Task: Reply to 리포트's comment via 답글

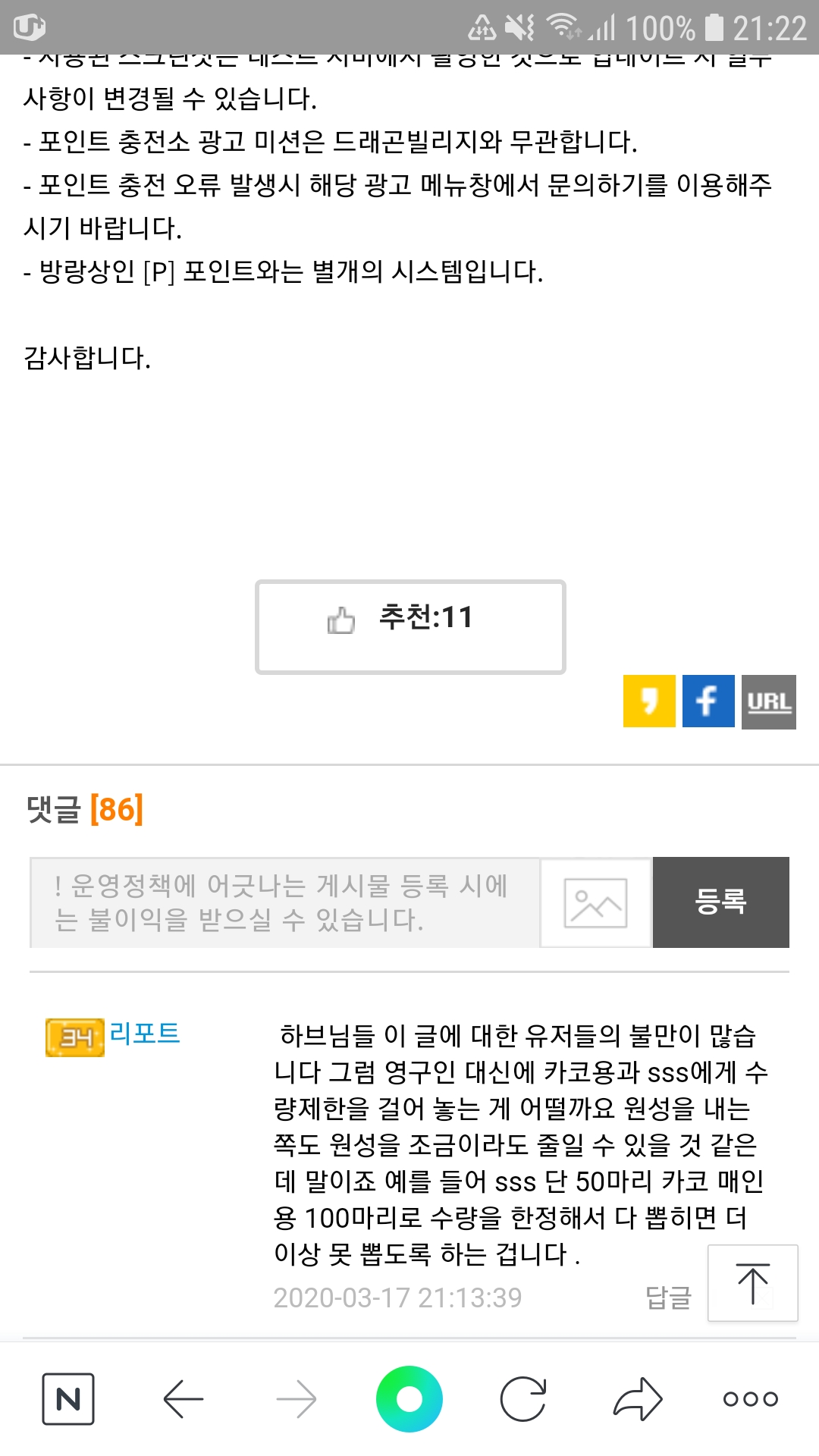Action: click(668, 1298)
